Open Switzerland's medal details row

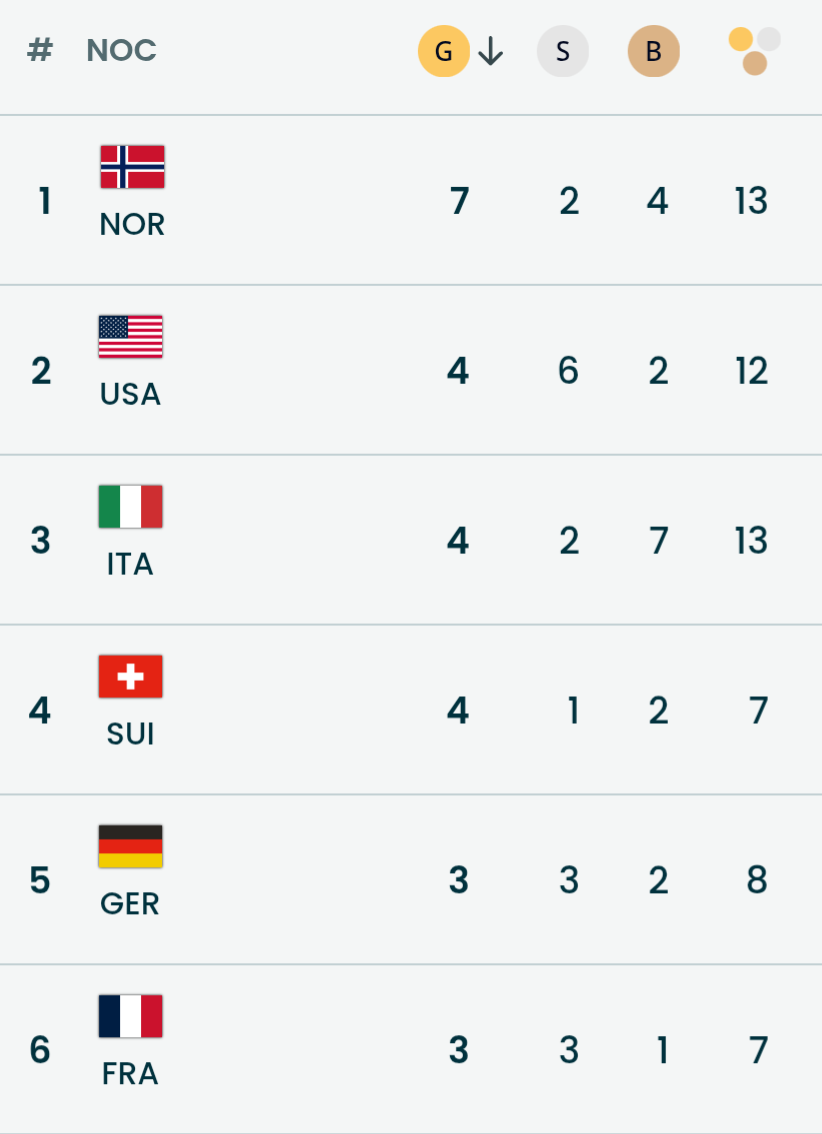[x=130, y=710]
